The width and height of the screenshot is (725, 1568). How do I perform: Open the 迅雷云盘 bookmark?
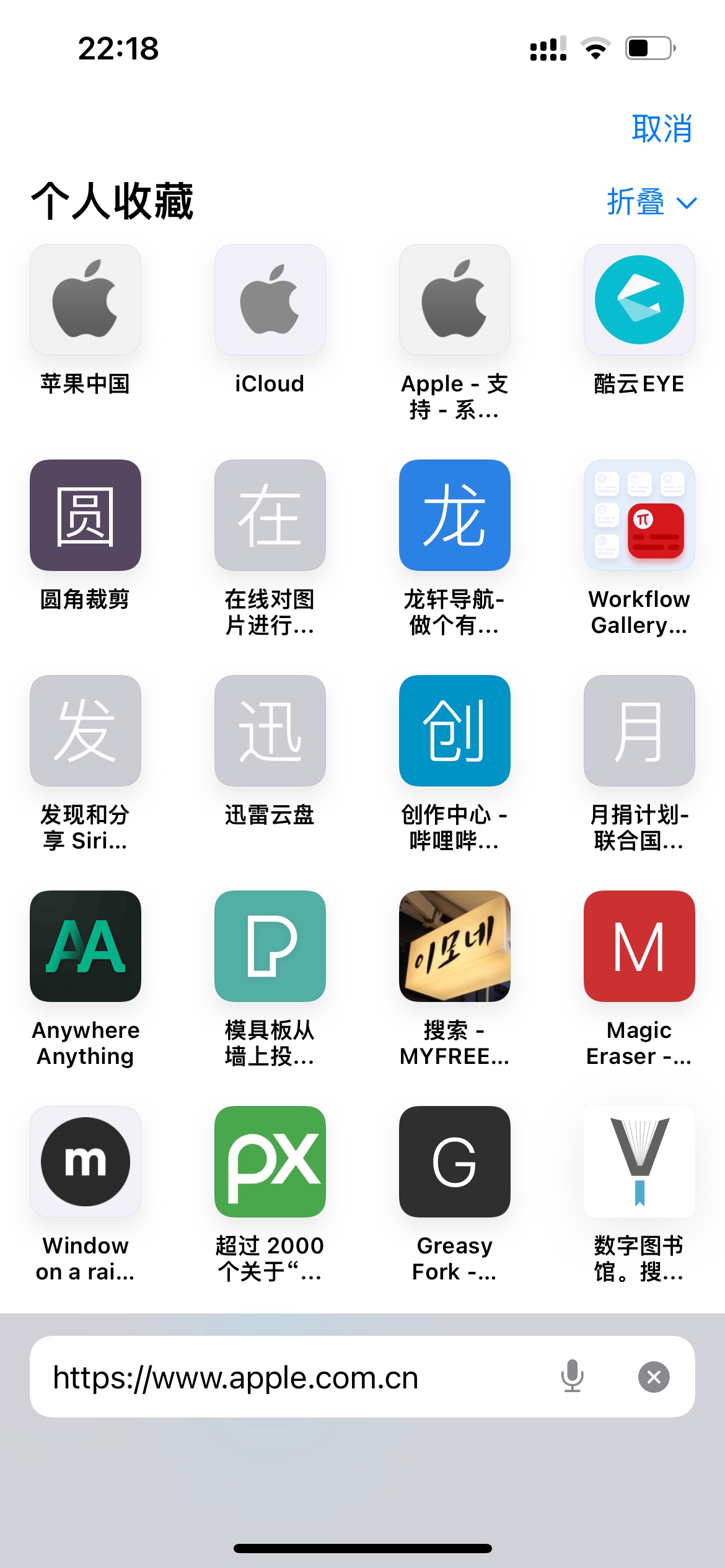point(270,731)
